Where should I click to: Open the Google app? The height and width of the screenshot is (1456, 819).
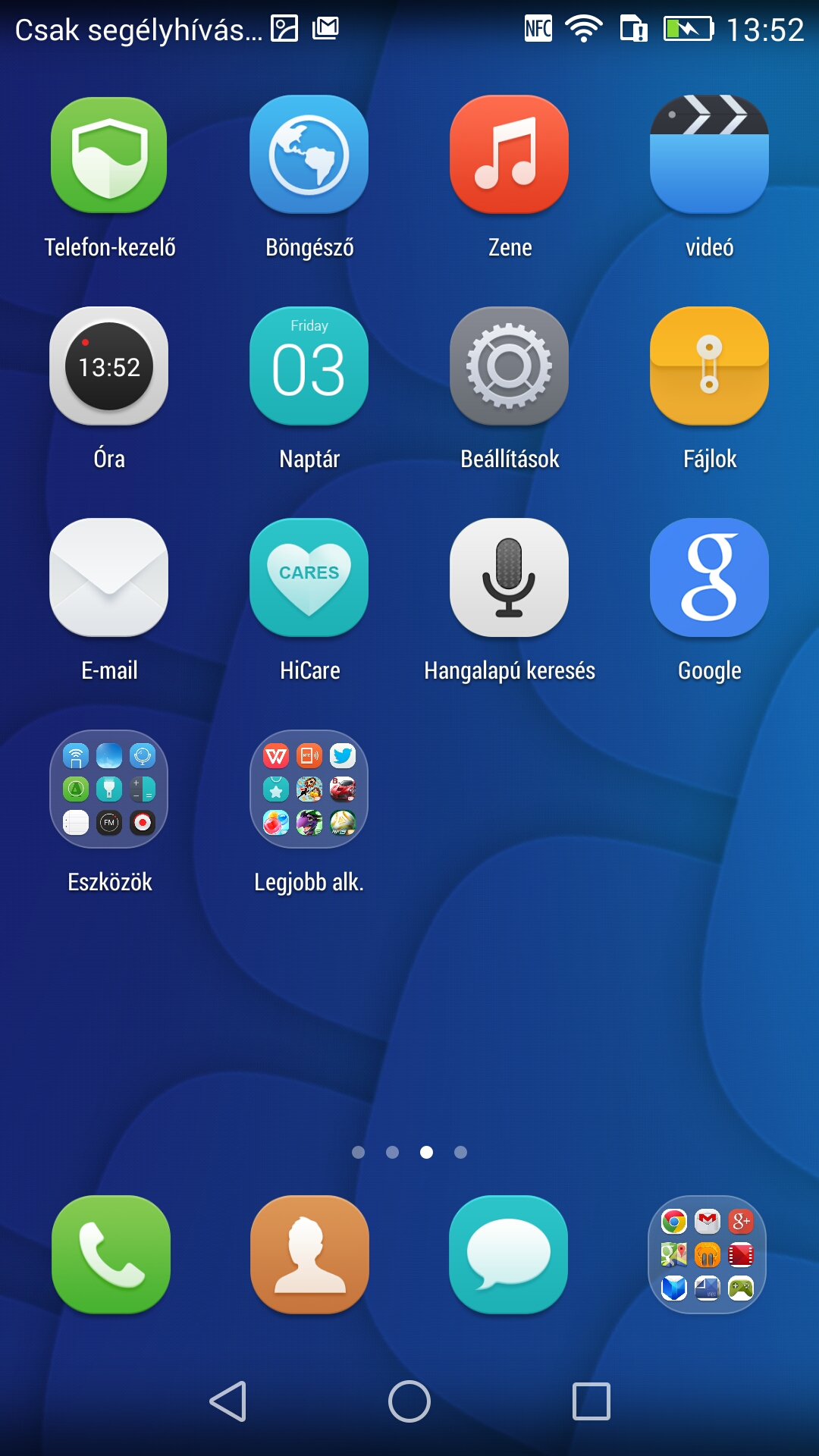point(709,578)
